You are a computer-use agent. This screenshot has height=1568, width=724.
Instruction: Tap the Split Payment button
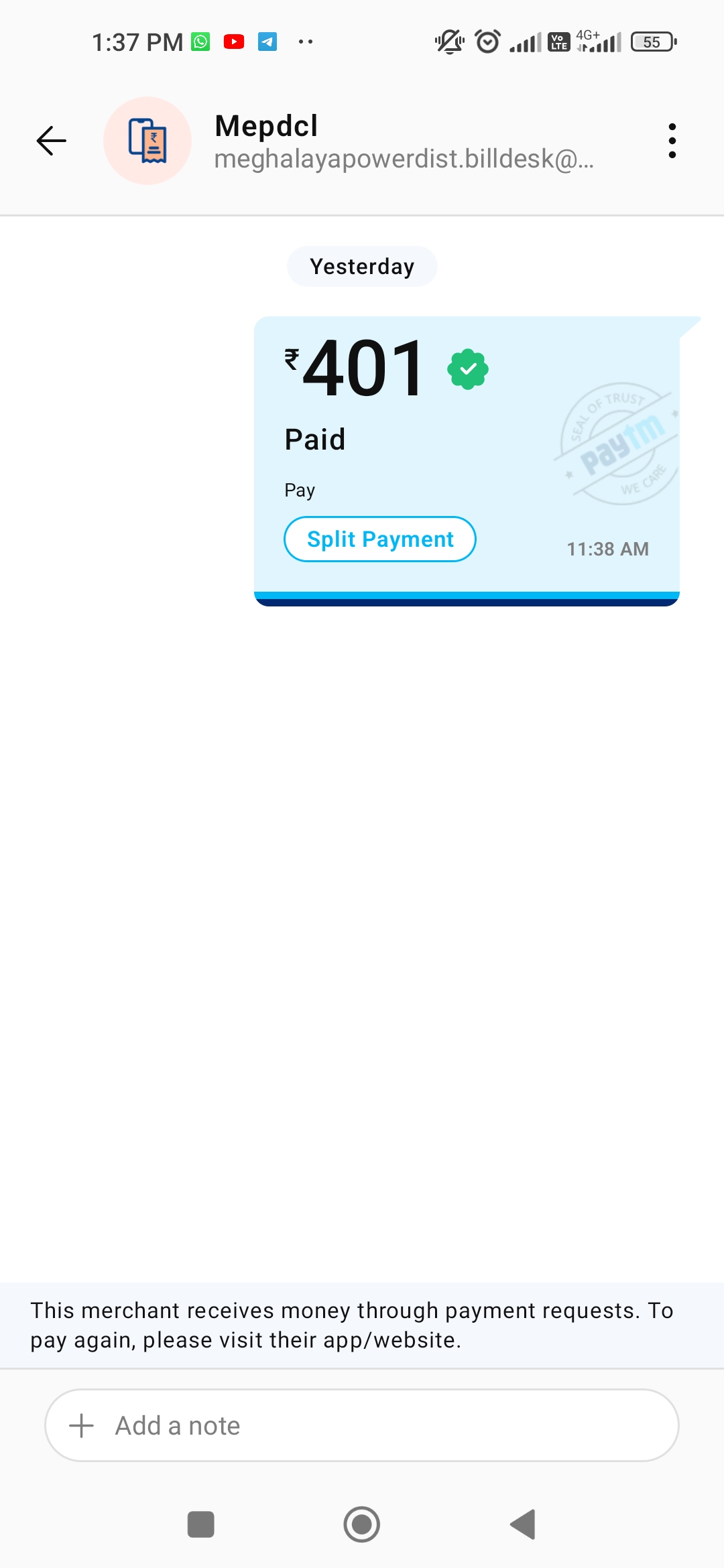(x=380, y=539)
